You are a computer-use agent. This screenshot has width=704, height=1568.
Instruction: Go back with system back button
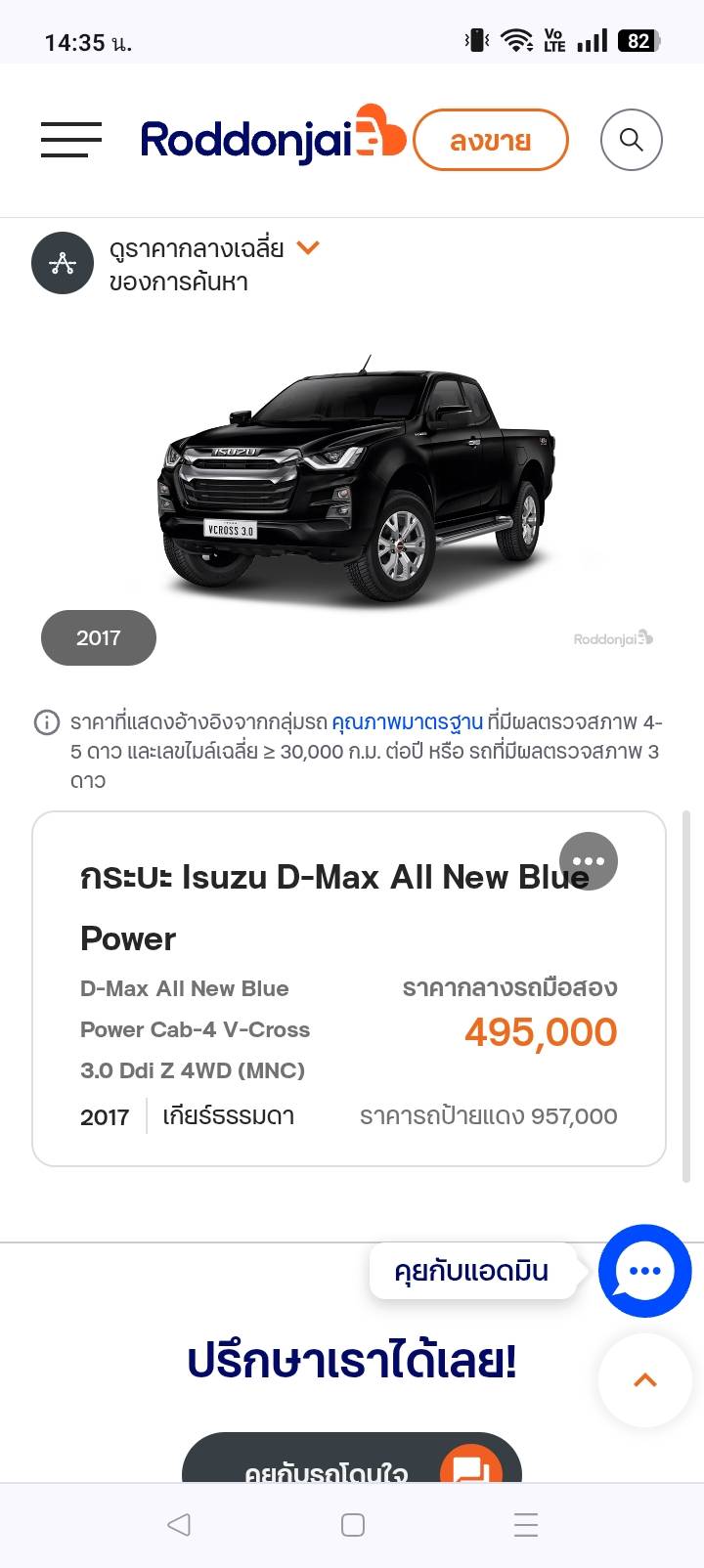tap(178, 1524)
